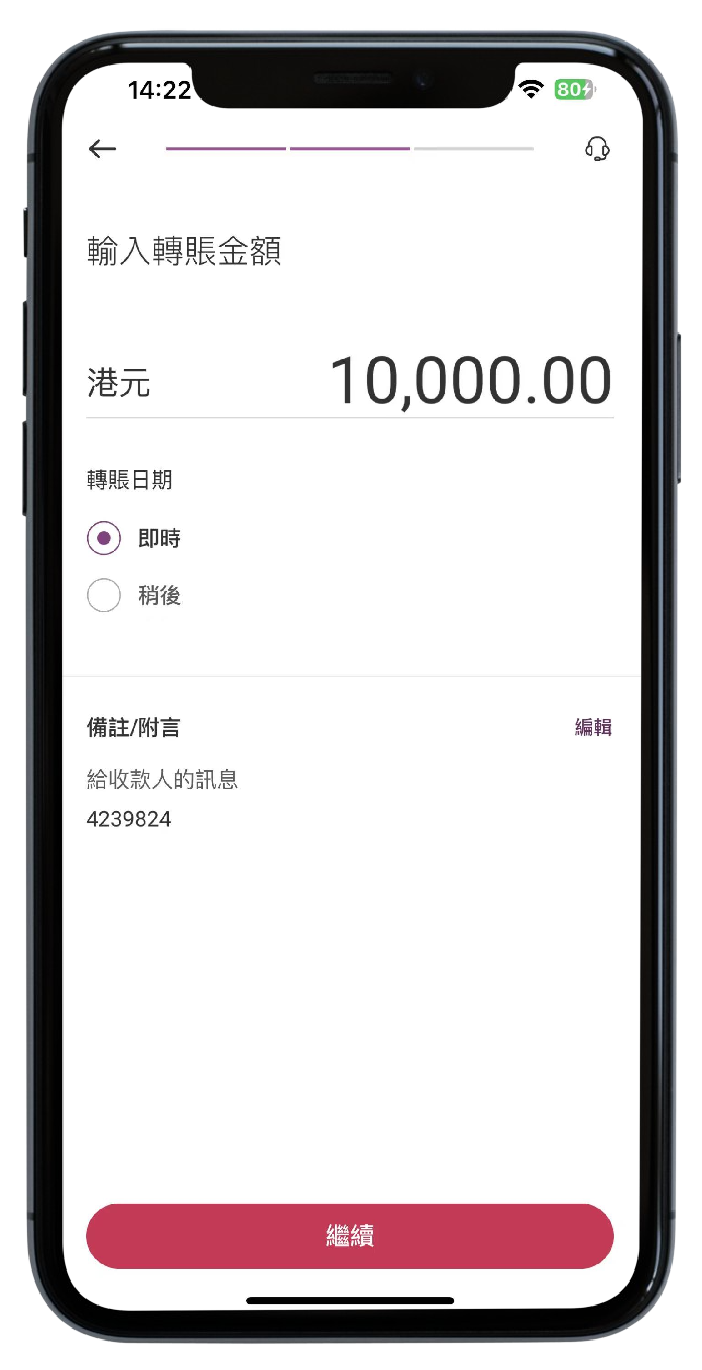
Task: Go back using the arrow icon
Action: tap(102, 150)
